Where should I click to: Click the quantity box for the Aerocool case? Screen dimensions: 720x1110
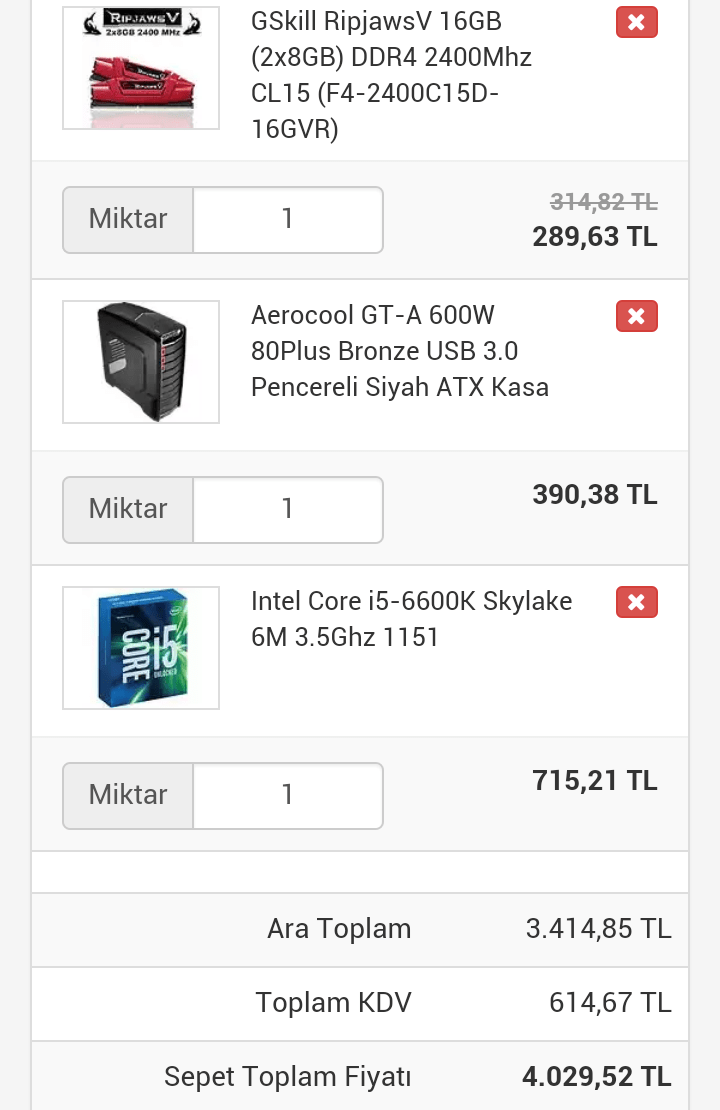(x=288, y=510)
